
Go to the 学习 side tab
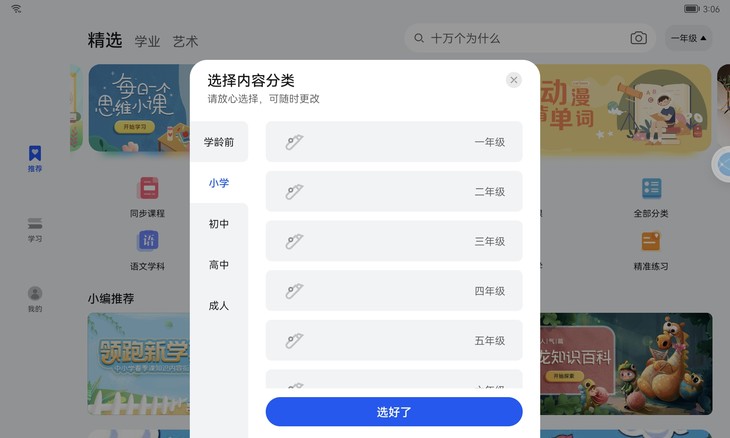(x=35, y=229)
